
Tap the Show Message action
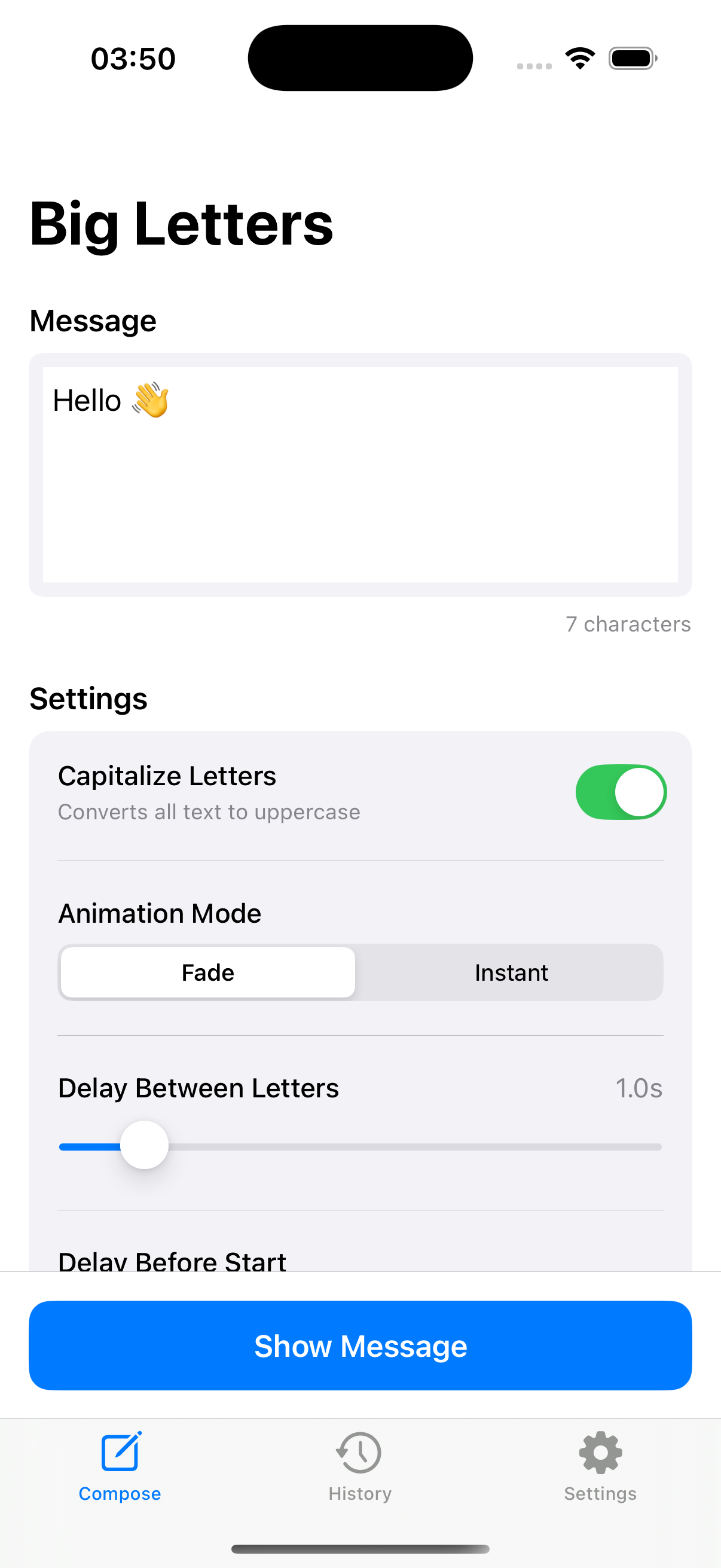click(360, 1346)
